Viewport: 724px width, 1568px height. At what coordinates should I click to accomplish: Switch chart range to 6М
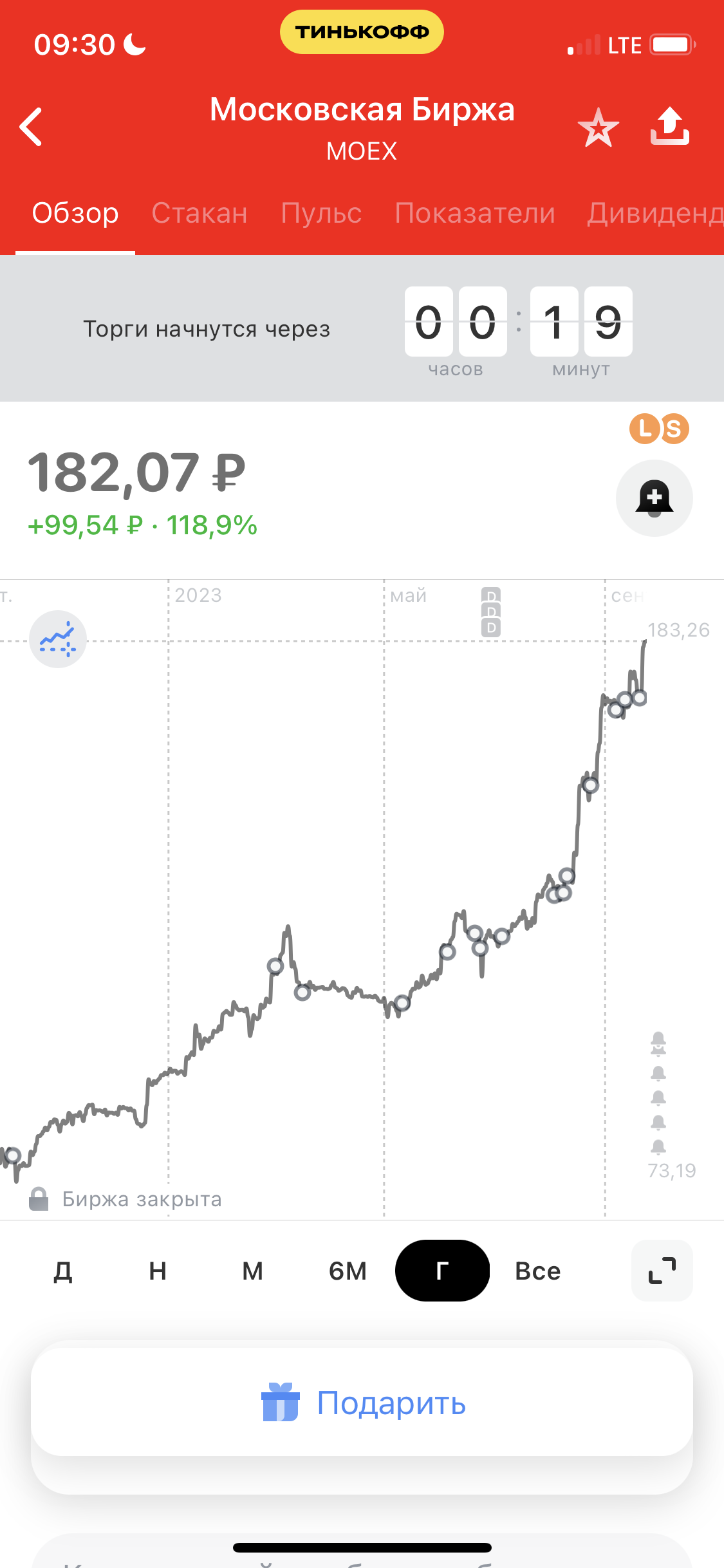[x=348, y=1271]
